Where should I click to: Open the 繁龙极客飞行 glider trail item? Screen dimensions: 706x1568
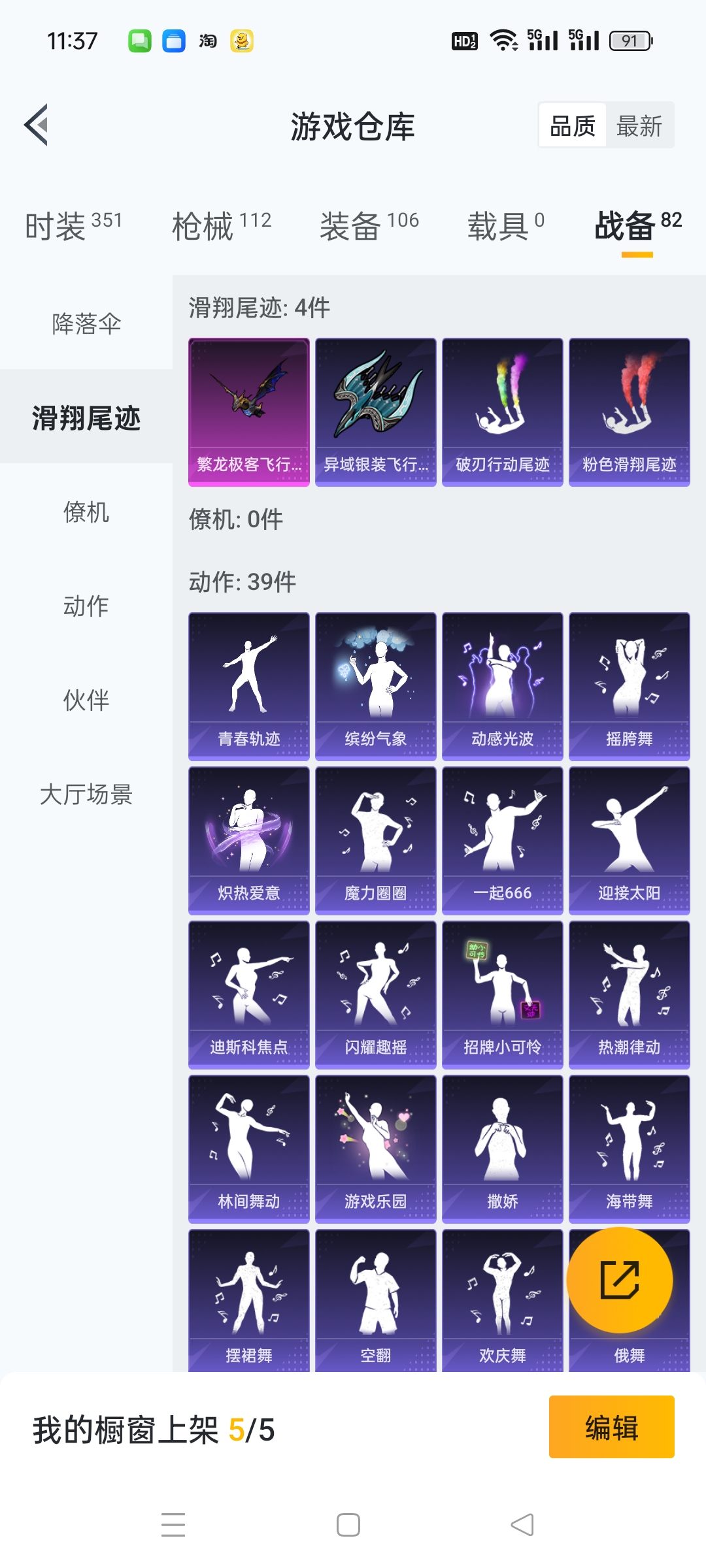tap(247, 412)
